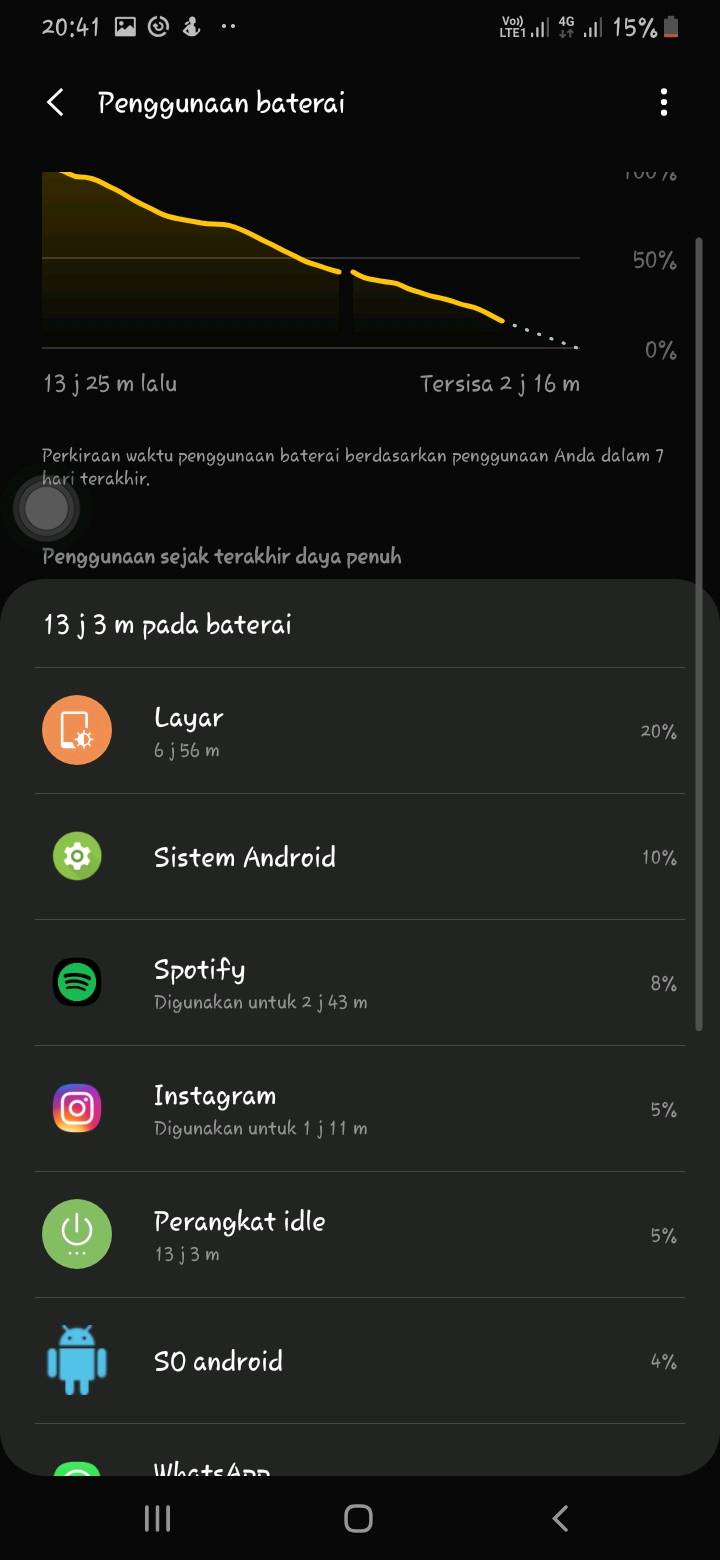This screenshot has width=720, height=1560.
Task: Tap the home button in navigation bar
Action: [x=358, y=1517]
